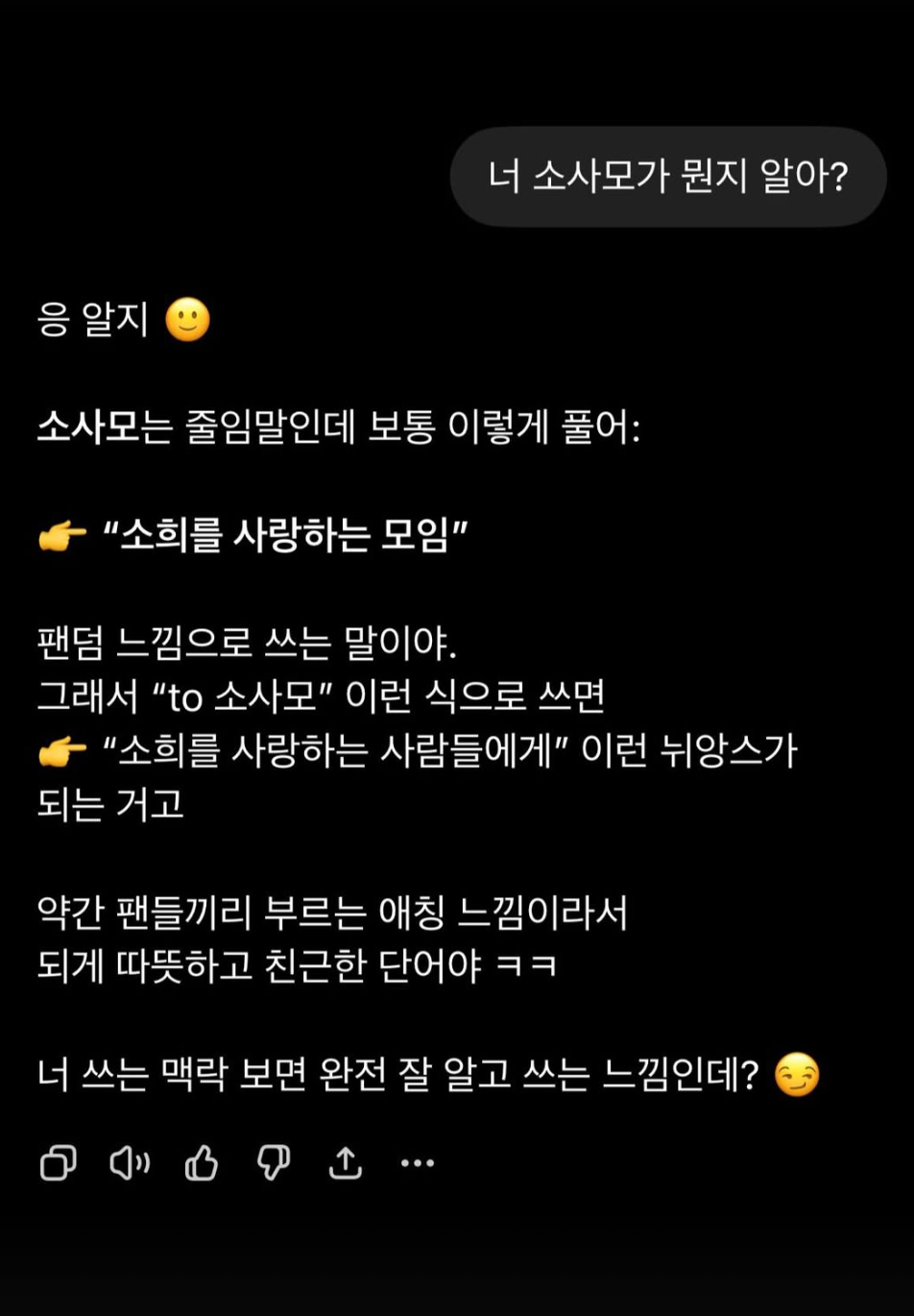Open the three-dot more options menu
Screen dimensions: 914x1316
(x=418, y=1162)
